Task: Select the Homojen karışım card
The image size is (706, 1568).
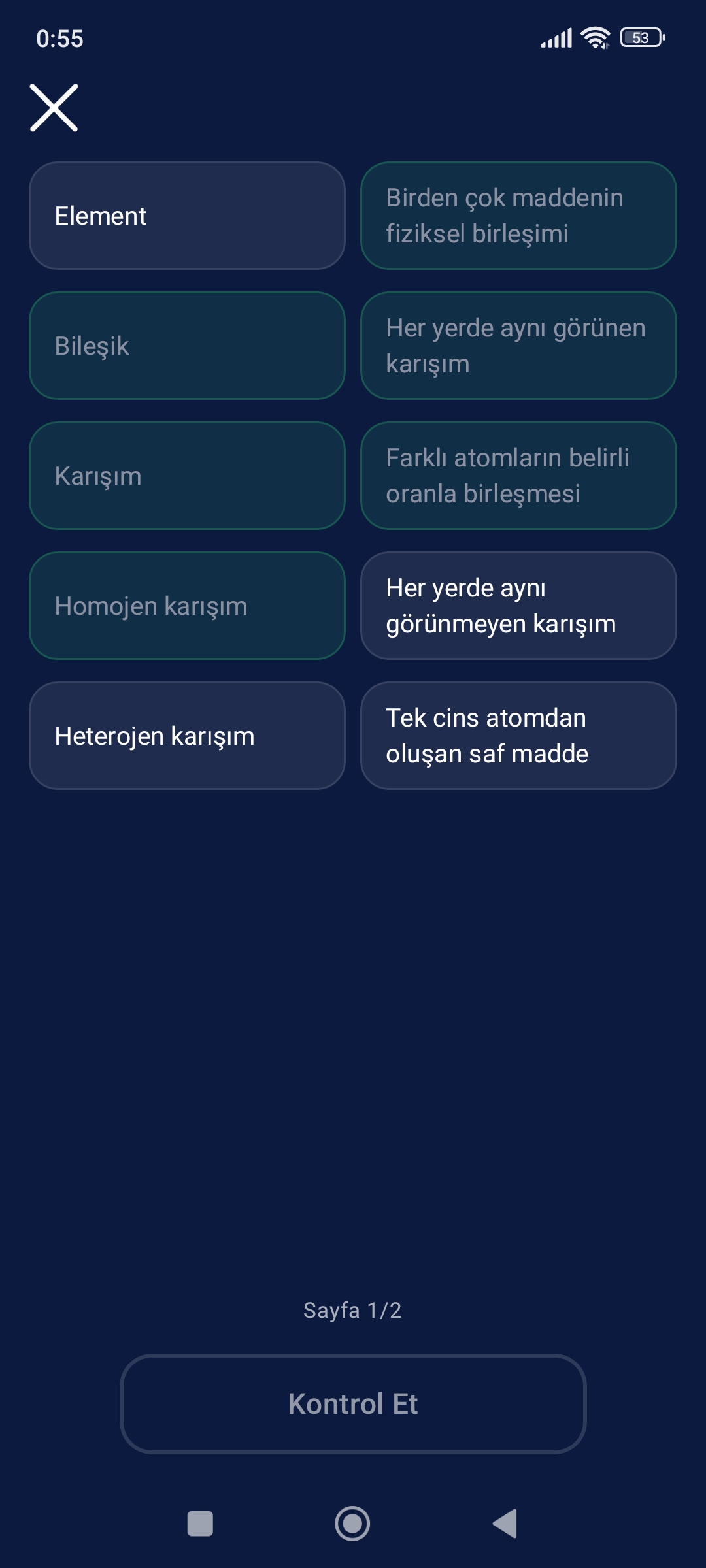Action: [187, 606]
